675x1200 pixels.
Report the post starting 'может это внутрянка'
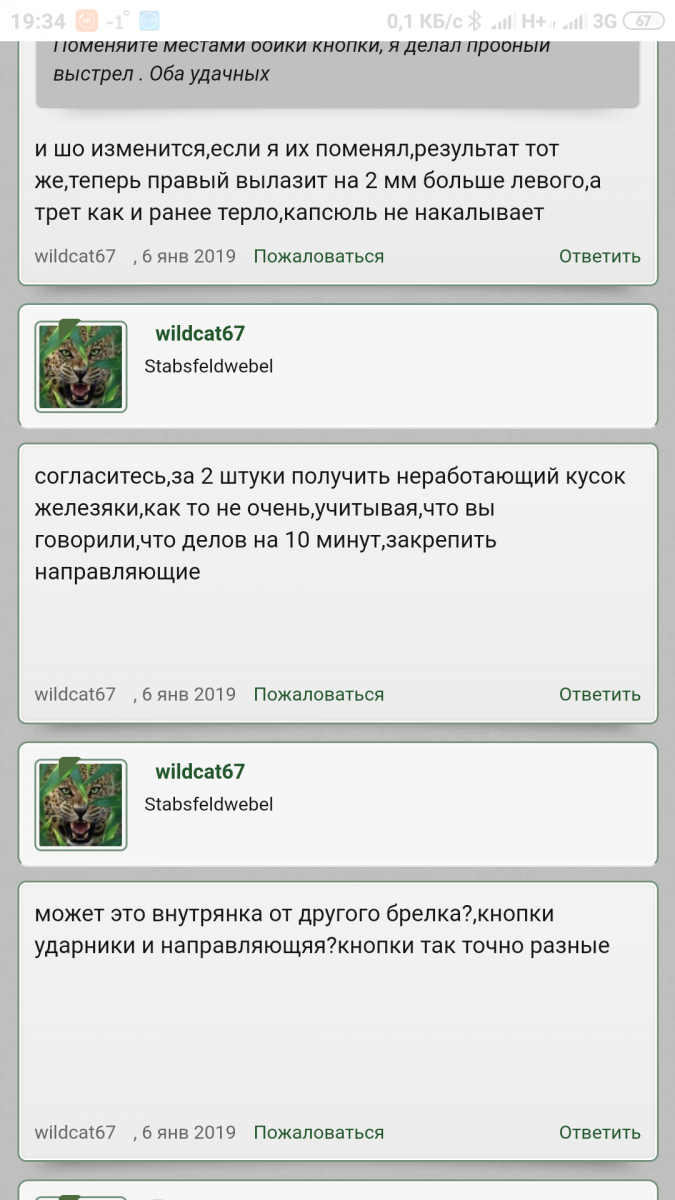click(318, 1132)
